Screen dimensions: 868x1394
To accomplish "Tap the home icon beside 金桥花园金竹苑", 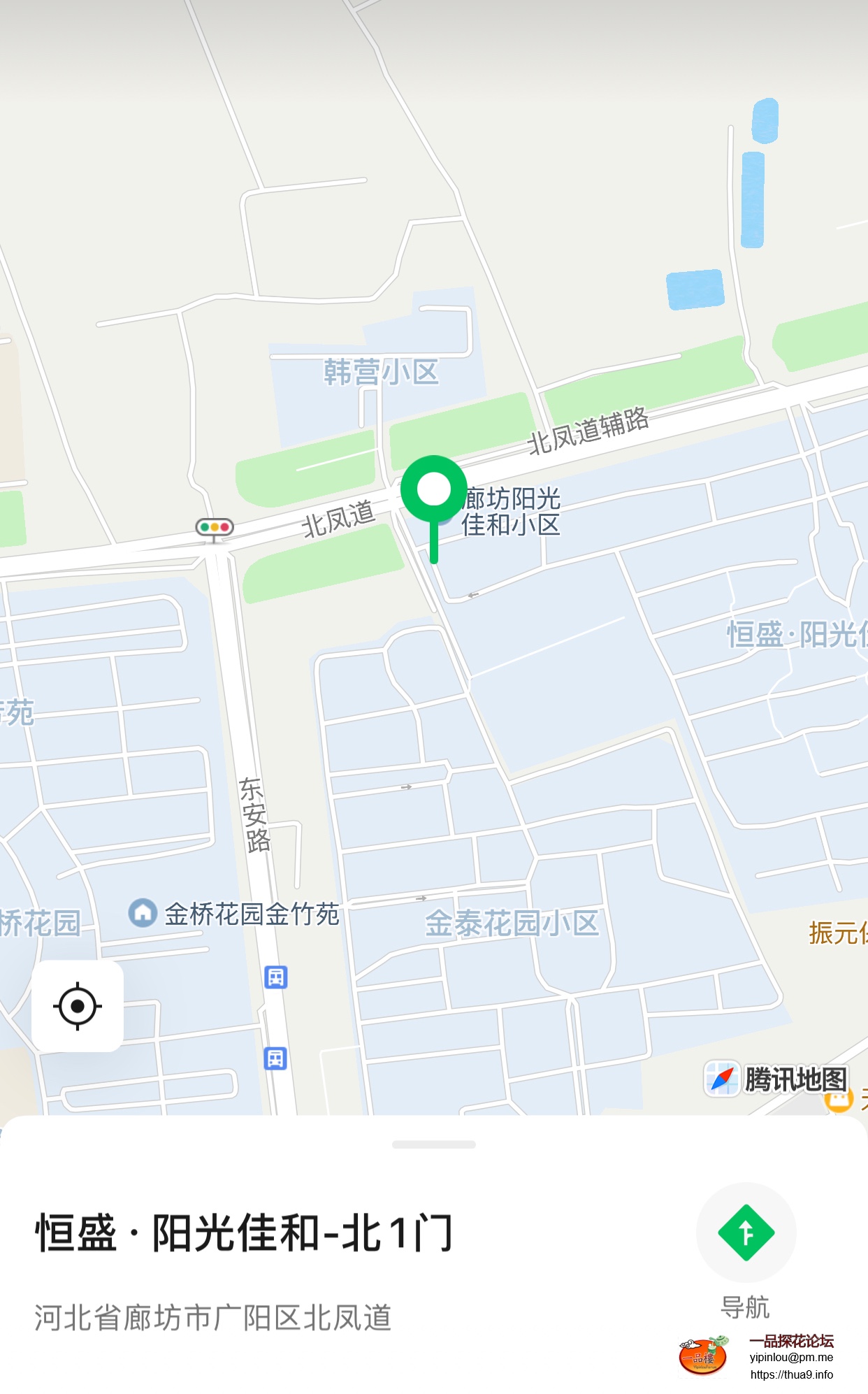I will pyautogui.click(x=143, y=912).
